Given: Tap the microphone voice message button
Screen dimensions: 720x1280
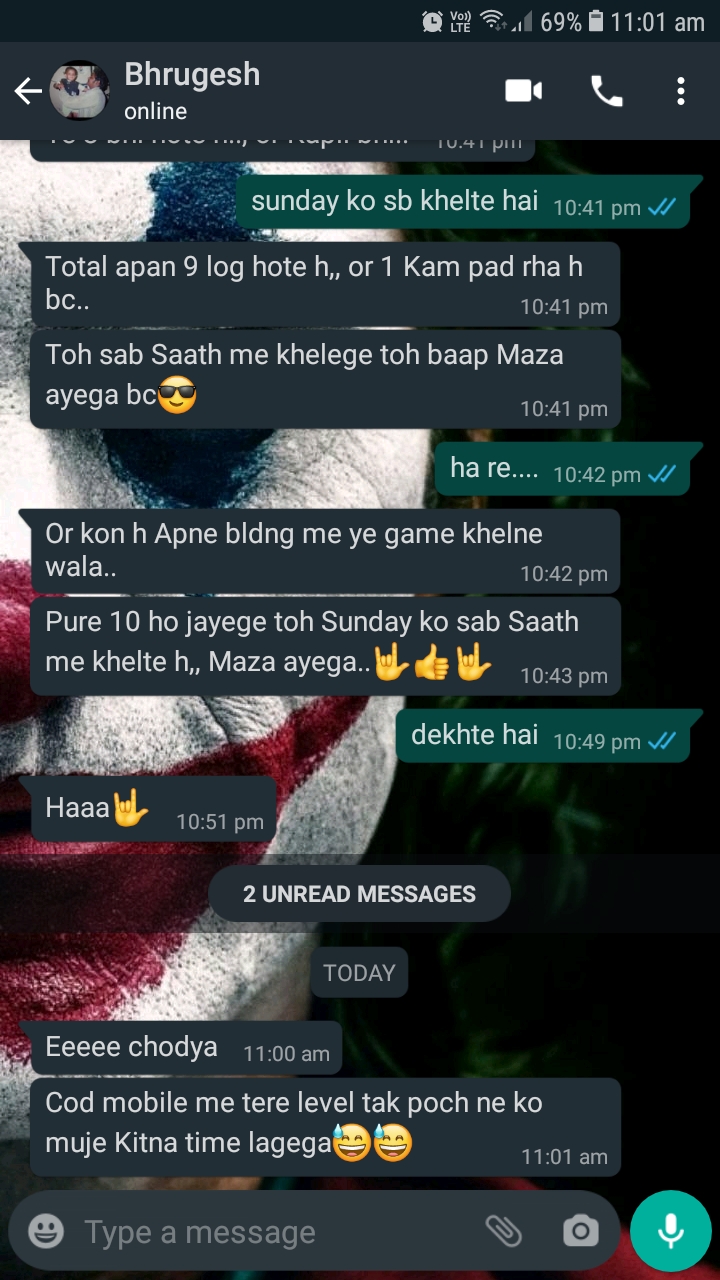Looking at the screenshot, I should pyautogui.click(x=670, y=1230).
